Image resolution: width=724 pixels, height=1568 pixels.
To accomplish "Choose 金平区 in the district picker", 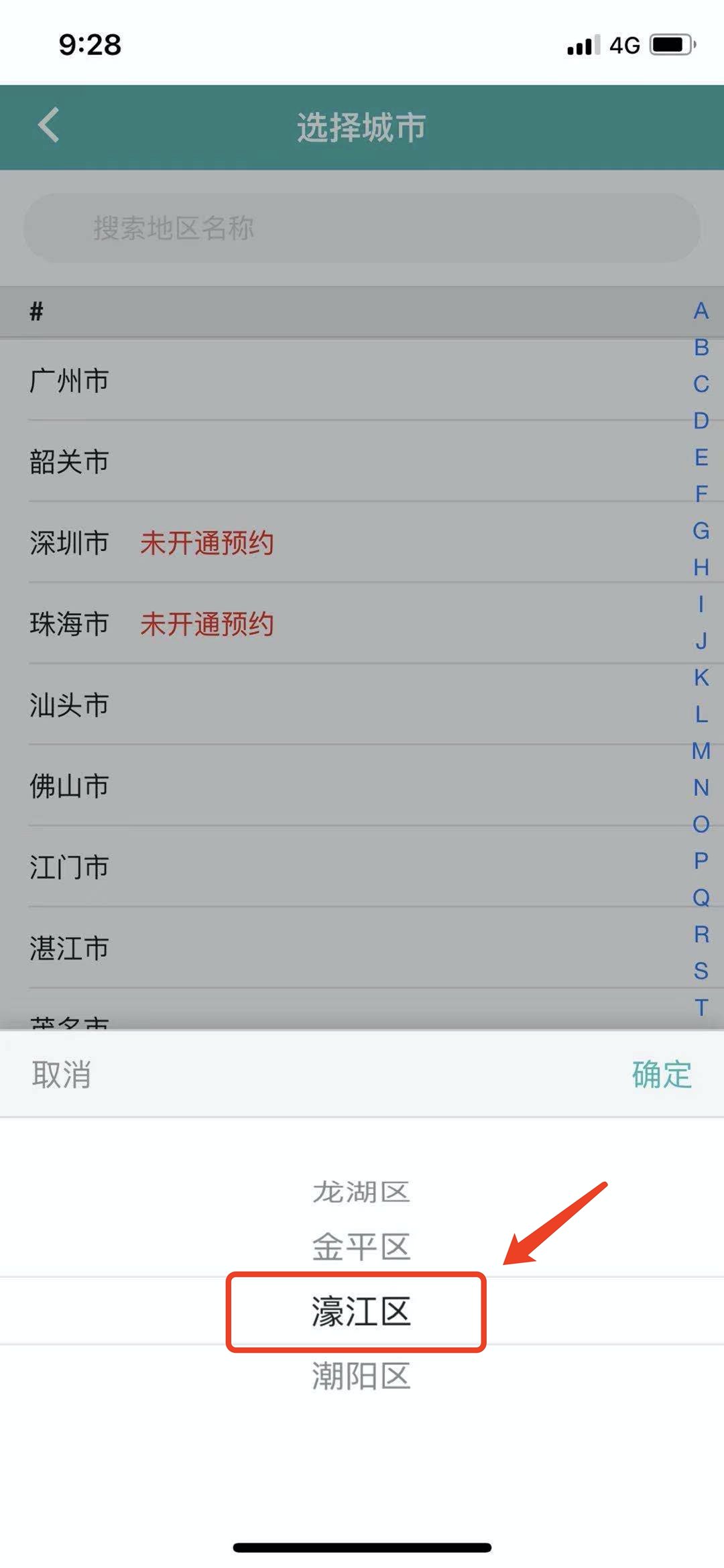I will click(361, 1247).
